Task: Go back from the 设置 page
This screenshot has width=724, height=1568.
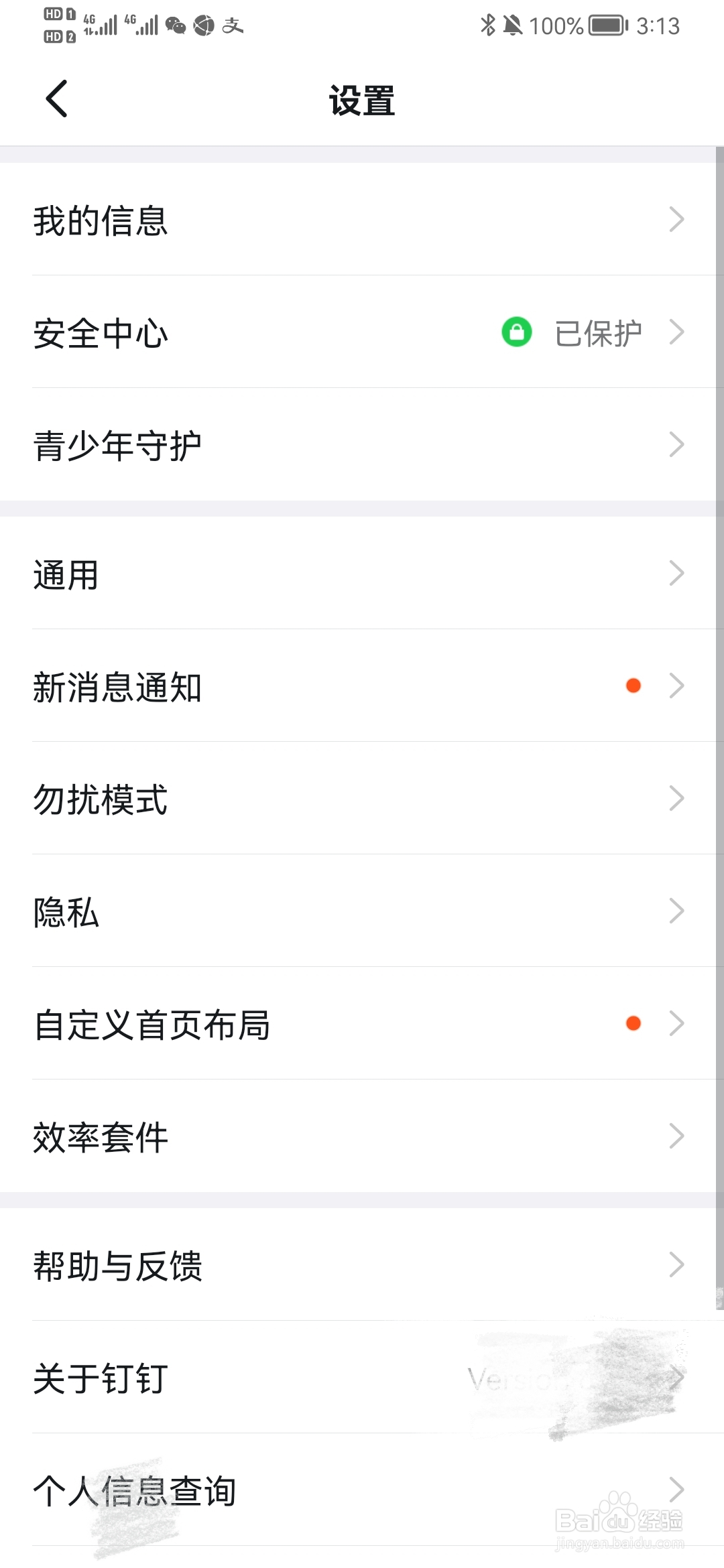Action: pyautogui.click(x=57, y=99)
